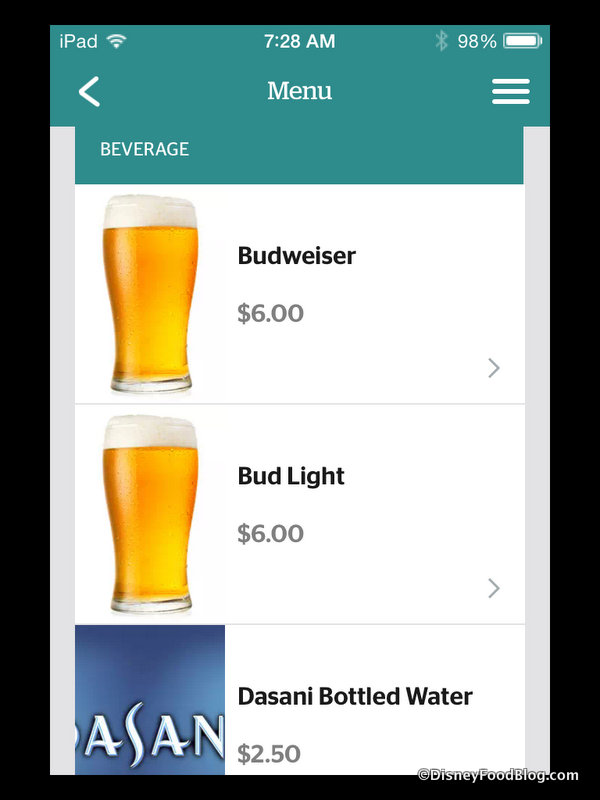Open the hamburger menu
The height and width of the screenshot is (800, 600).
point(510,92)
